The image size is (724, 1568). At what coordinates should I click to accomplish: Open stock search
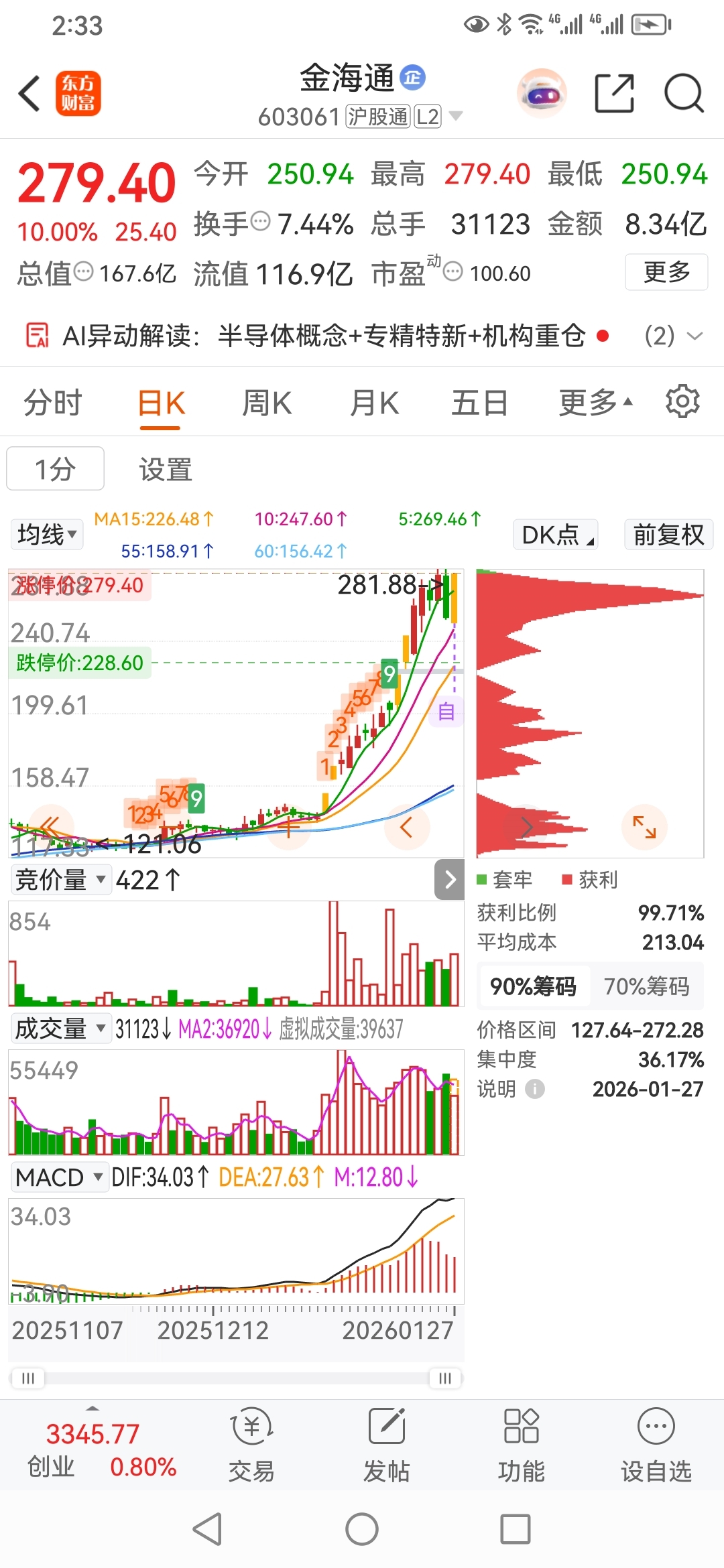point(683,93)
